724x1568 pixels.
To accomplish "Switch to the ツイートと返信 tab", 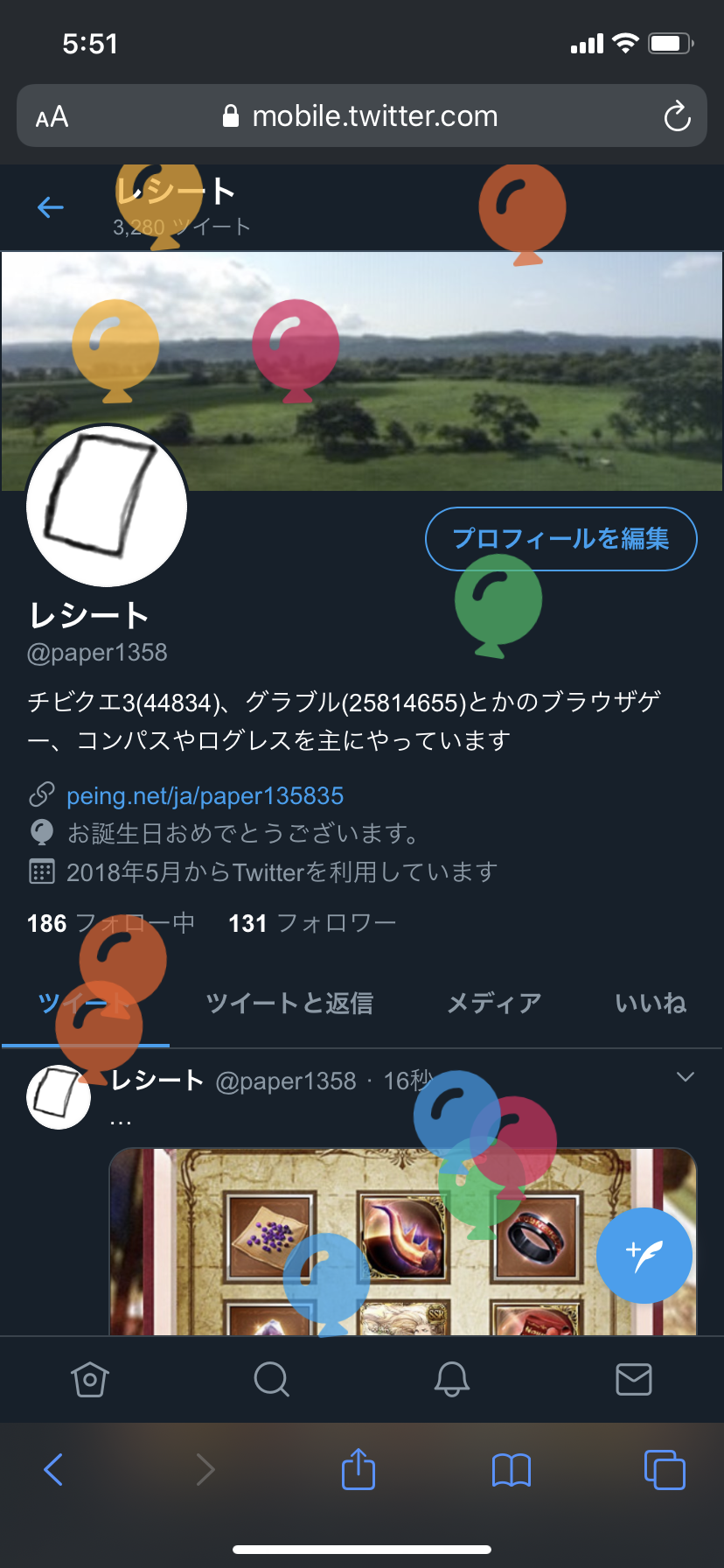I will click(x=289, y=1003).
